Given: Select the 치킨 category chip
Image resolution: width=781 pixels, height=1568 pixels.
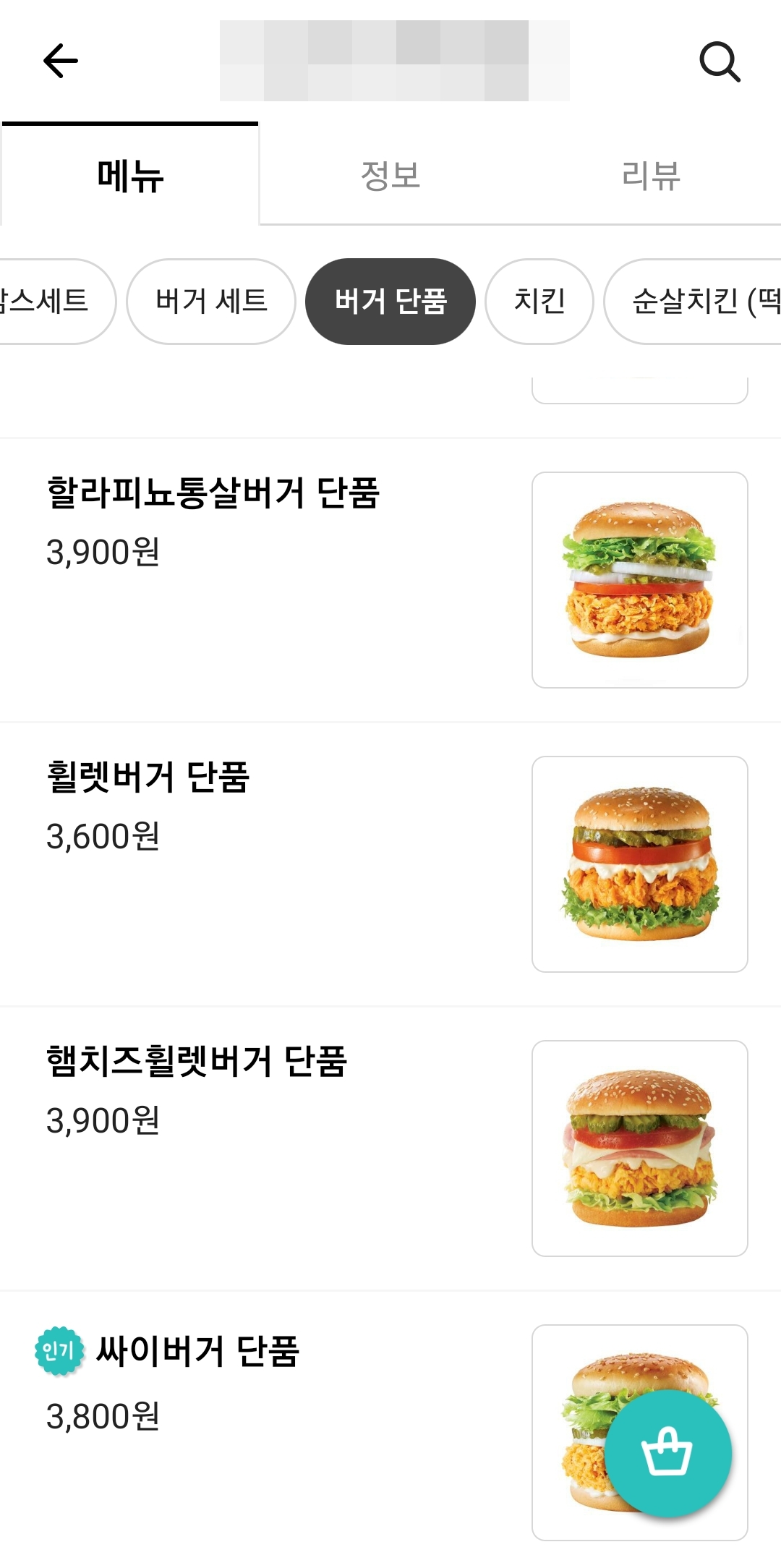Looking at the screenshot, I should coord(539,301).
